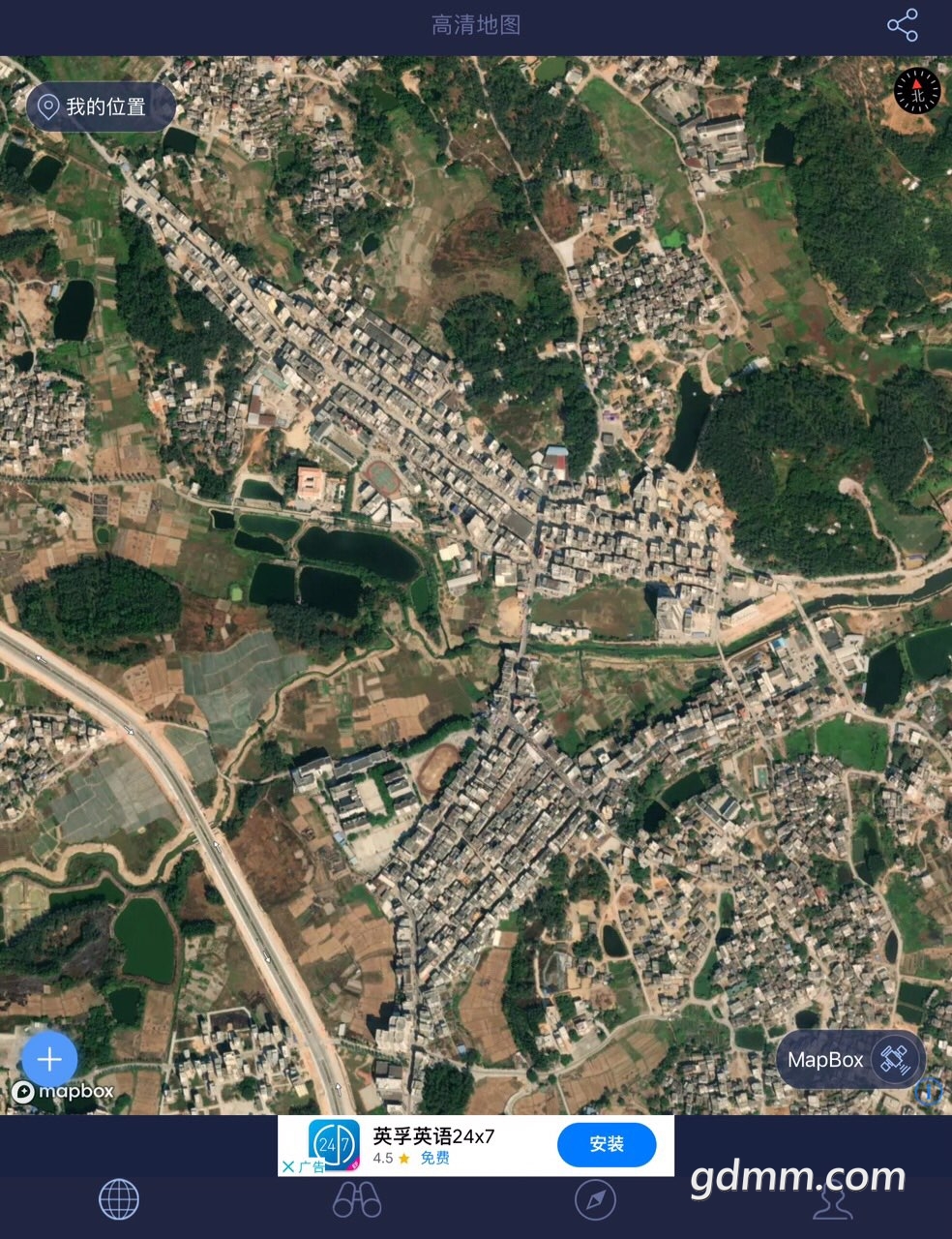Switch map source via MapBox button
952x1239 pixels.
coord(850,1060)
